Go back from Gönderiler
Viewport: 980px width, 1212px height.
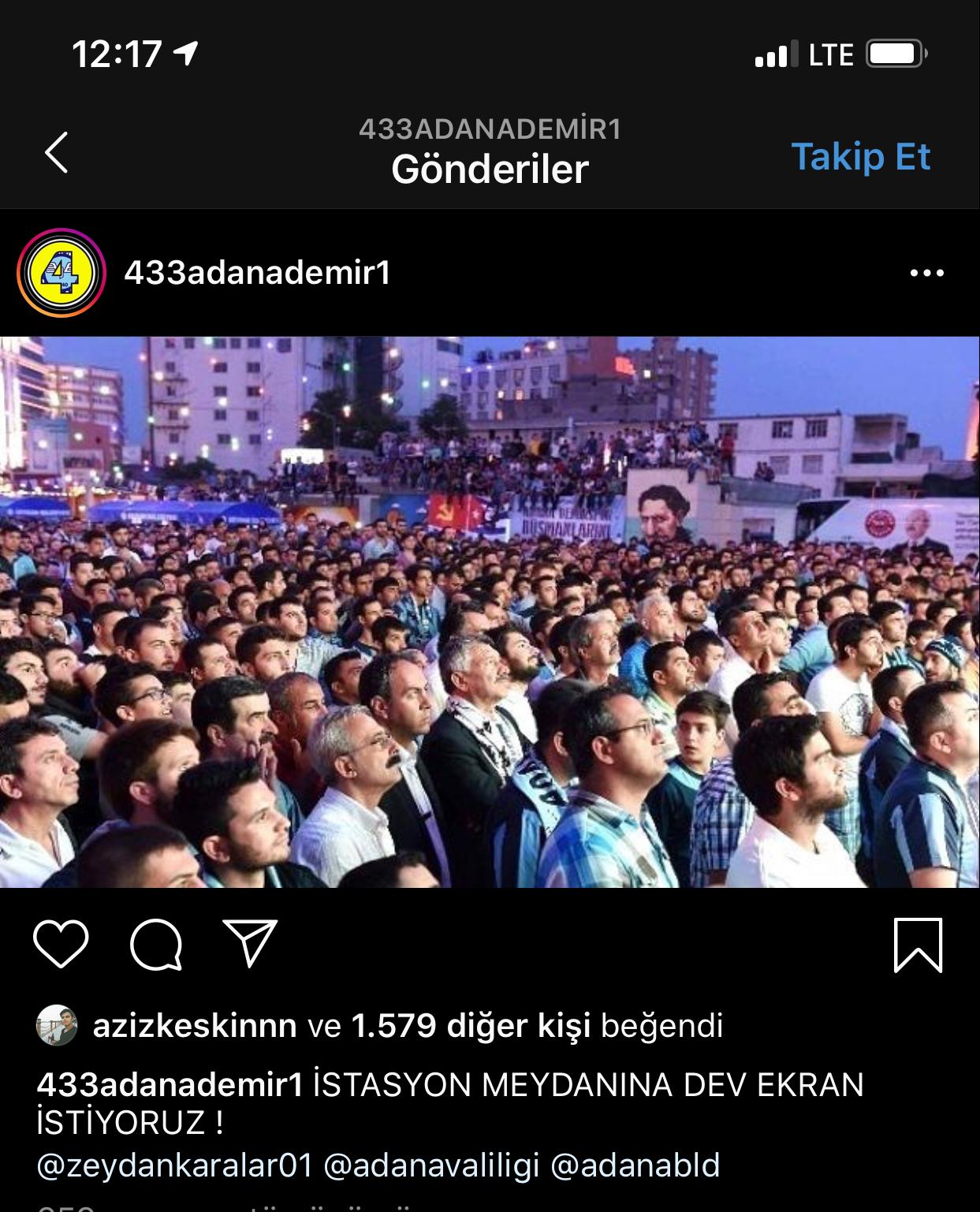point(57,152)
